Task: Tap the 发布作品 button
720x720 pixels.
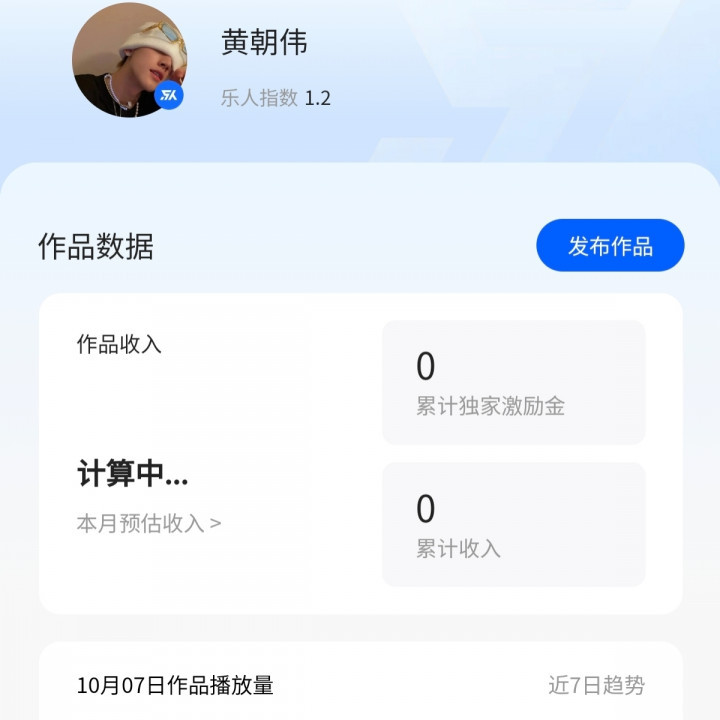Action: click(610, 246)
